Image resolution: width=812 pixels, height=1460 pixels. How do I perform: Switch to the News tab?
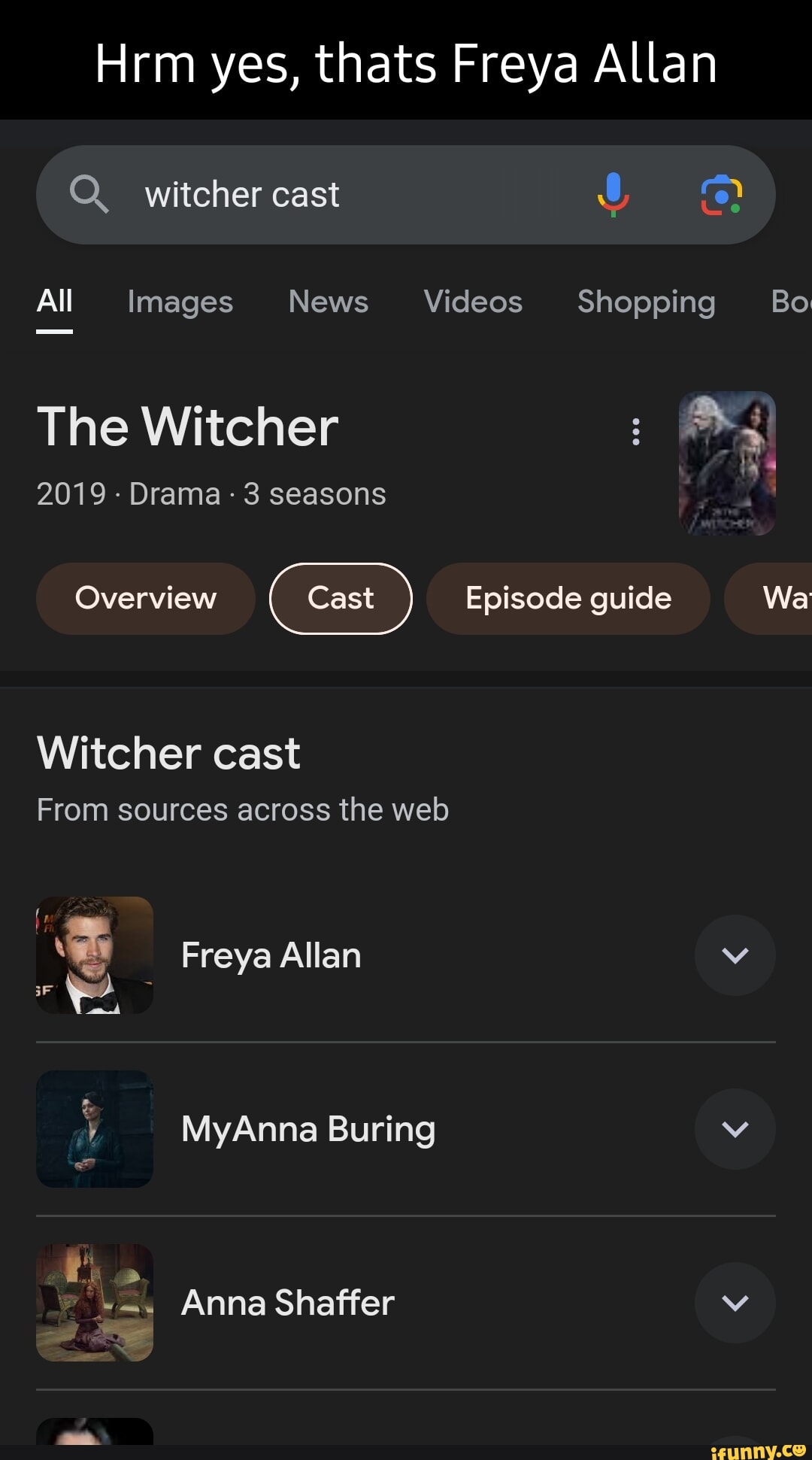coord(328,302)
